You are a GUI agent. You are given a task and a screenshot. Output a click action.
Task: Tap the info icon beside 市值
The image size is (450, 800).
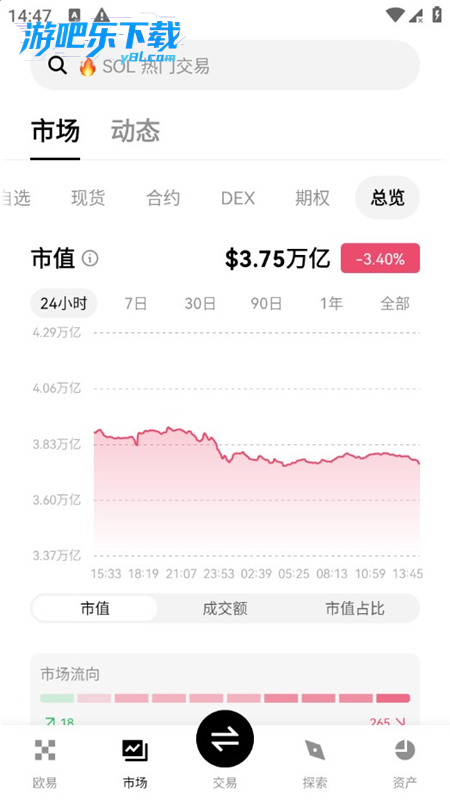pos(90,259)
